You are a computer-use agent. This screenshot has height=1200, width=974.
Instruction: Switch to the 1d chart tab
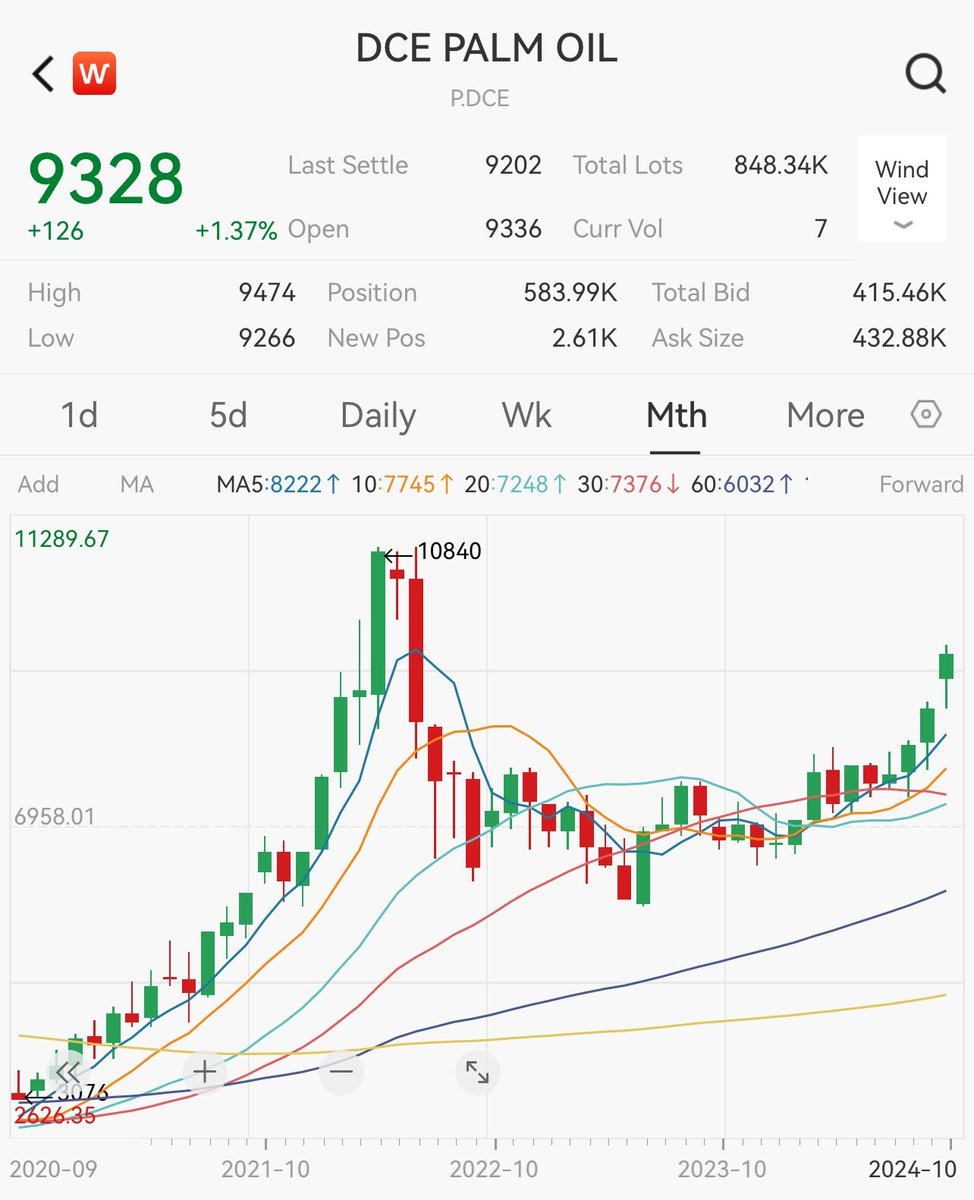(80, 415)
